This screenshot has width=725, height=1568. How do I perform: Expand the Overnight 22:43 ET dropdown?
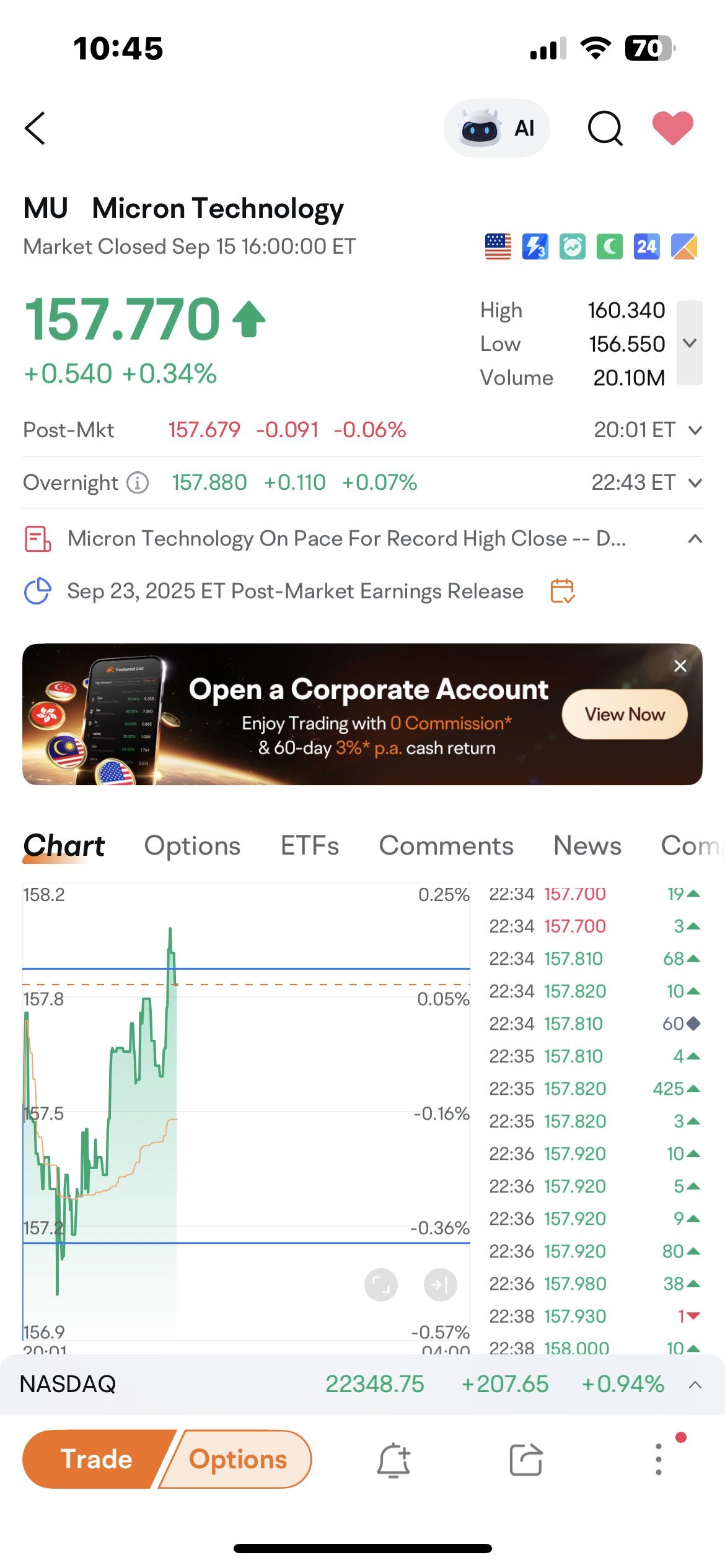695,483
